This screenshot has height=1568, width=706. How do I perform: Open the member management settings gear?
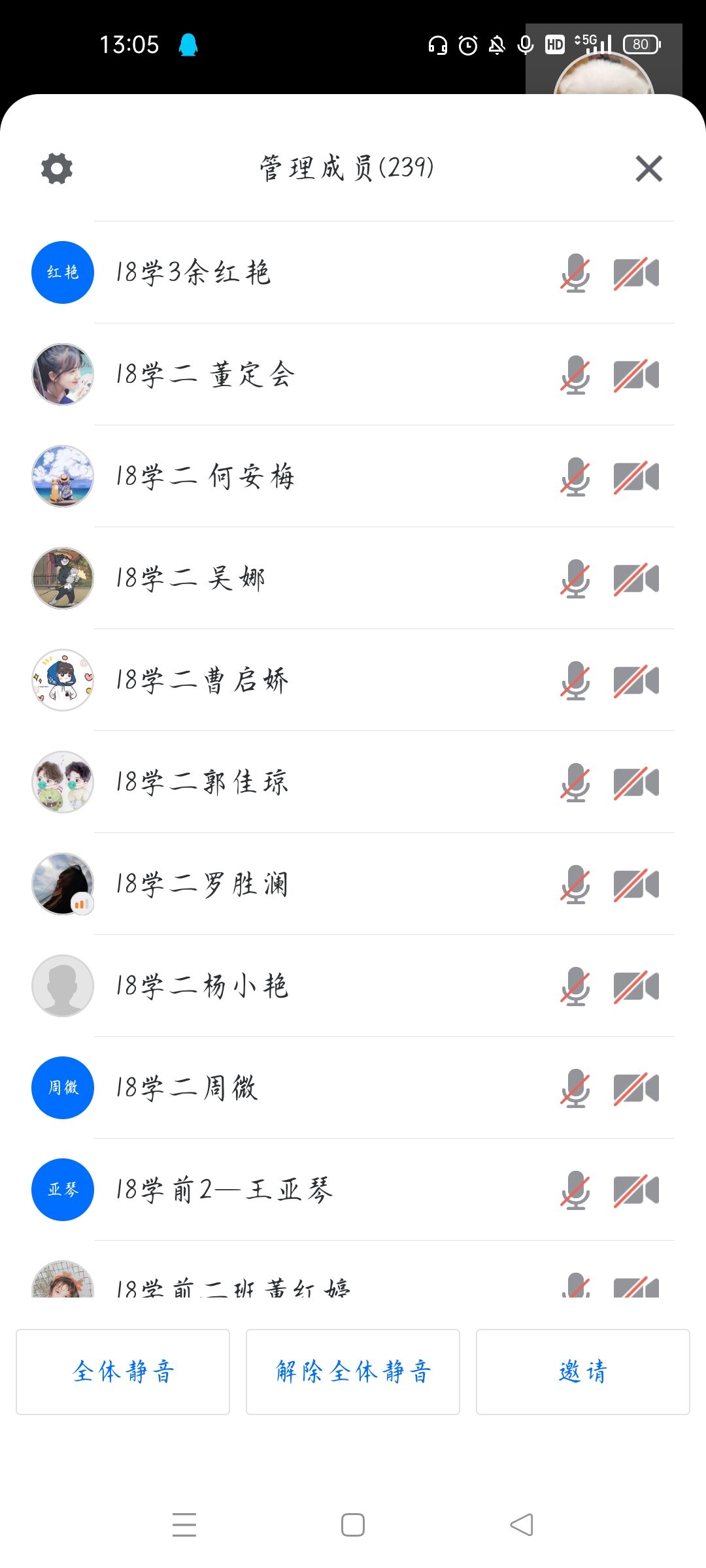57,169
